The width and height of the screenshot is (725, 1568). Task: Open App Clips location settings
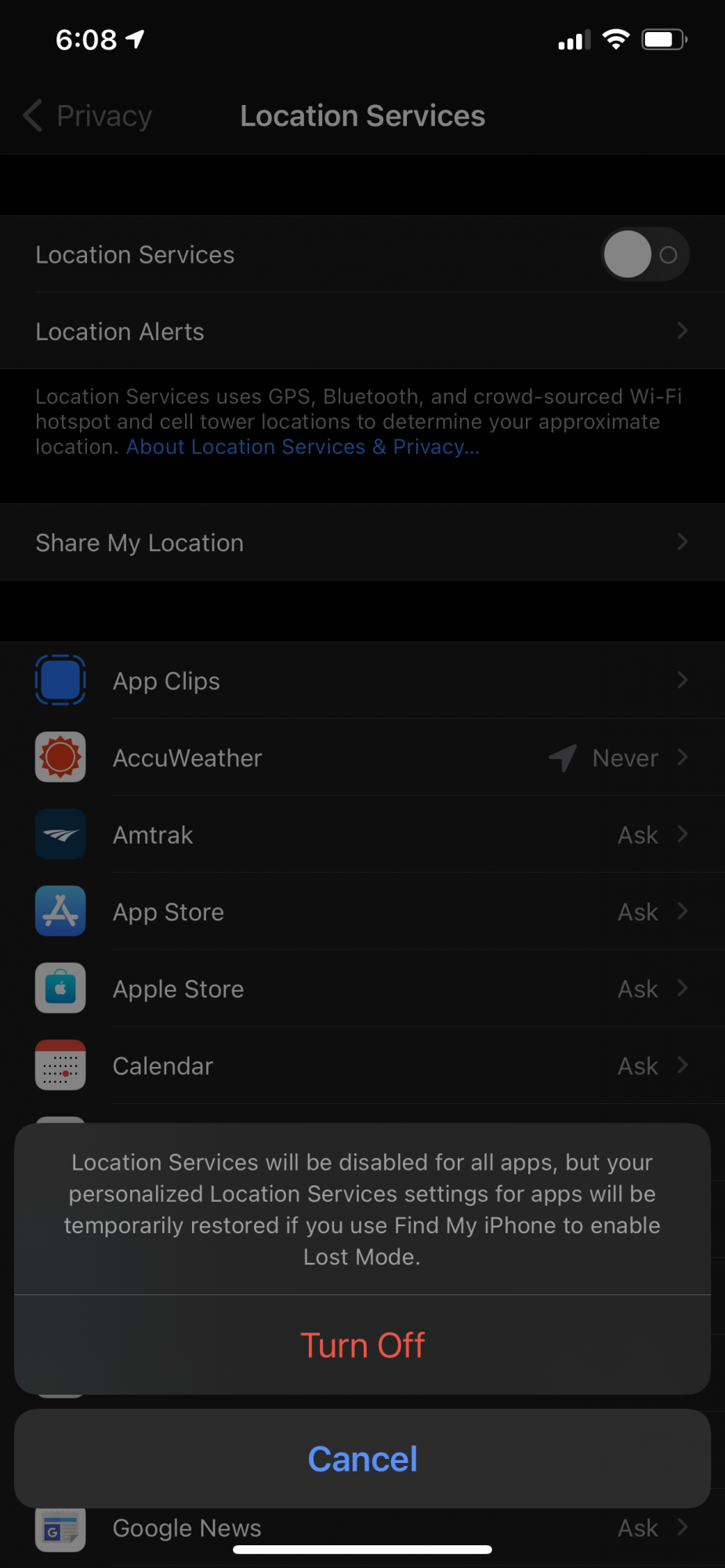(362, 681)
